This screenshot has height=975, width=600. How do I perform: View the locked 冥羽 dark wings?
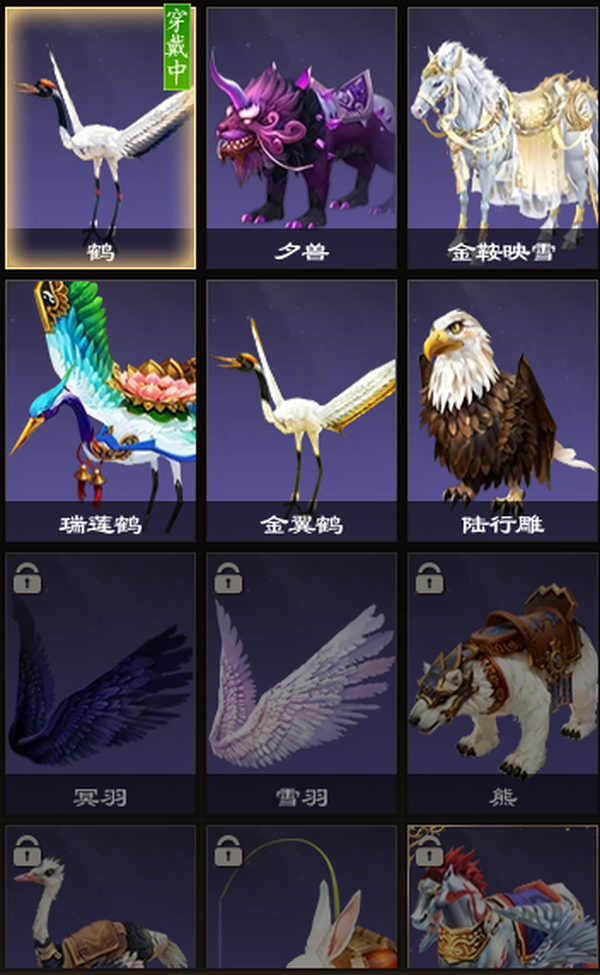(101, 683)
